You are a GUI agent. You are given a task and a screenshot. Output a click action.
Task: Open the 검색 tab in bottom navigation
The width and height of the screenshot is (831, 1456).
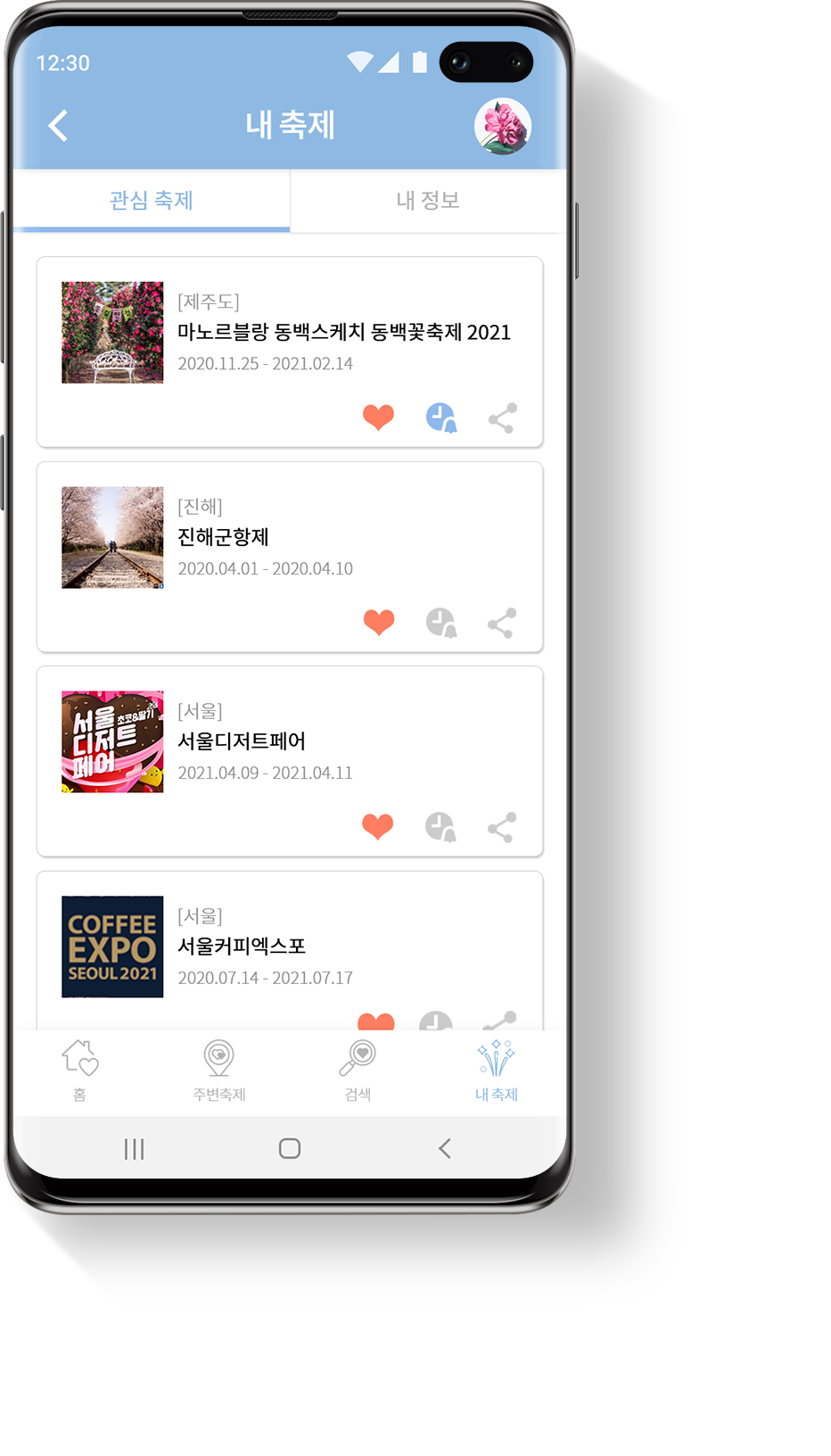pyautogui.click(x=358, y=1070)
